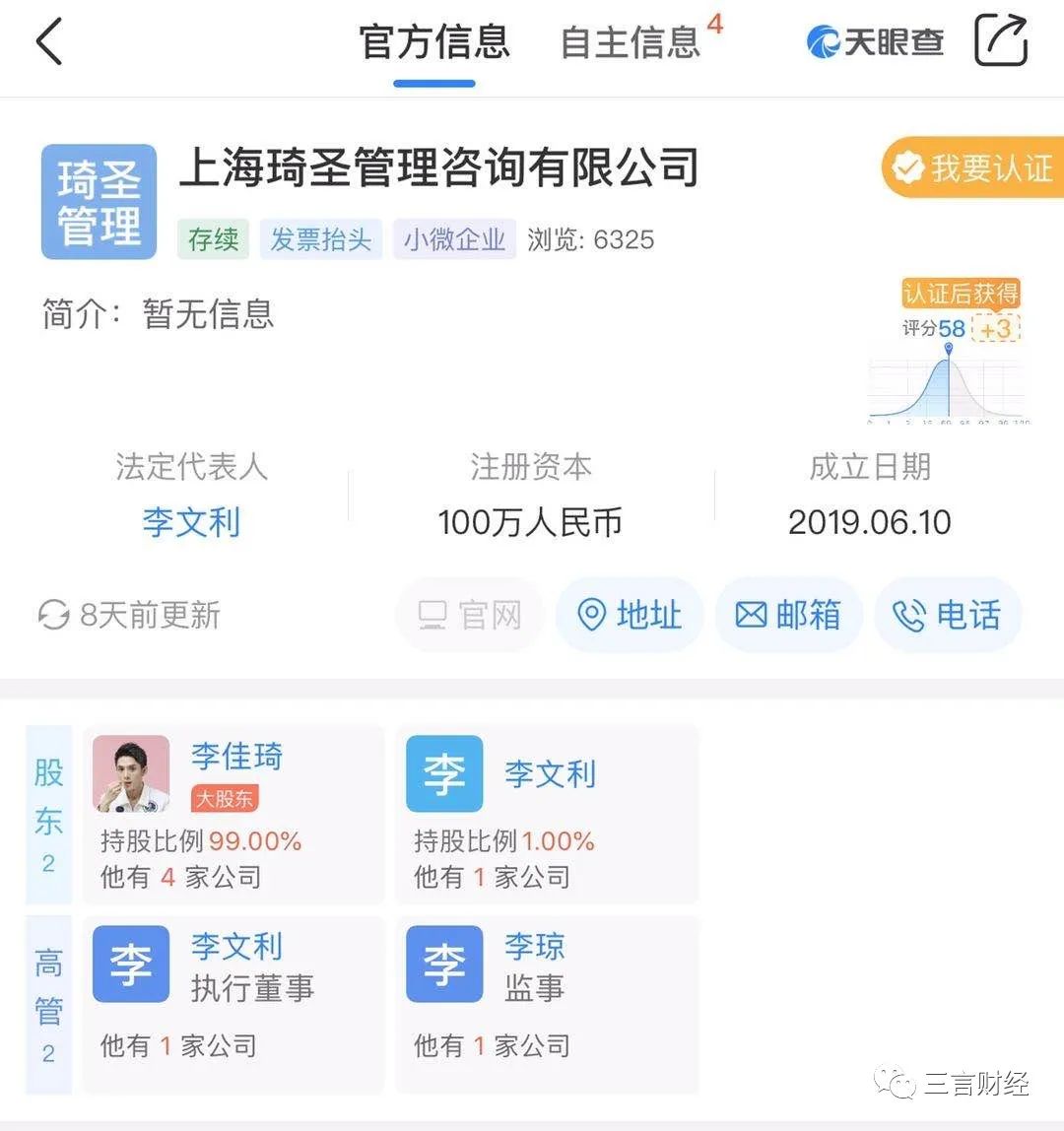View the company 电话 number
Screen dimensions: 1064x1131
[x=947, y=616]
